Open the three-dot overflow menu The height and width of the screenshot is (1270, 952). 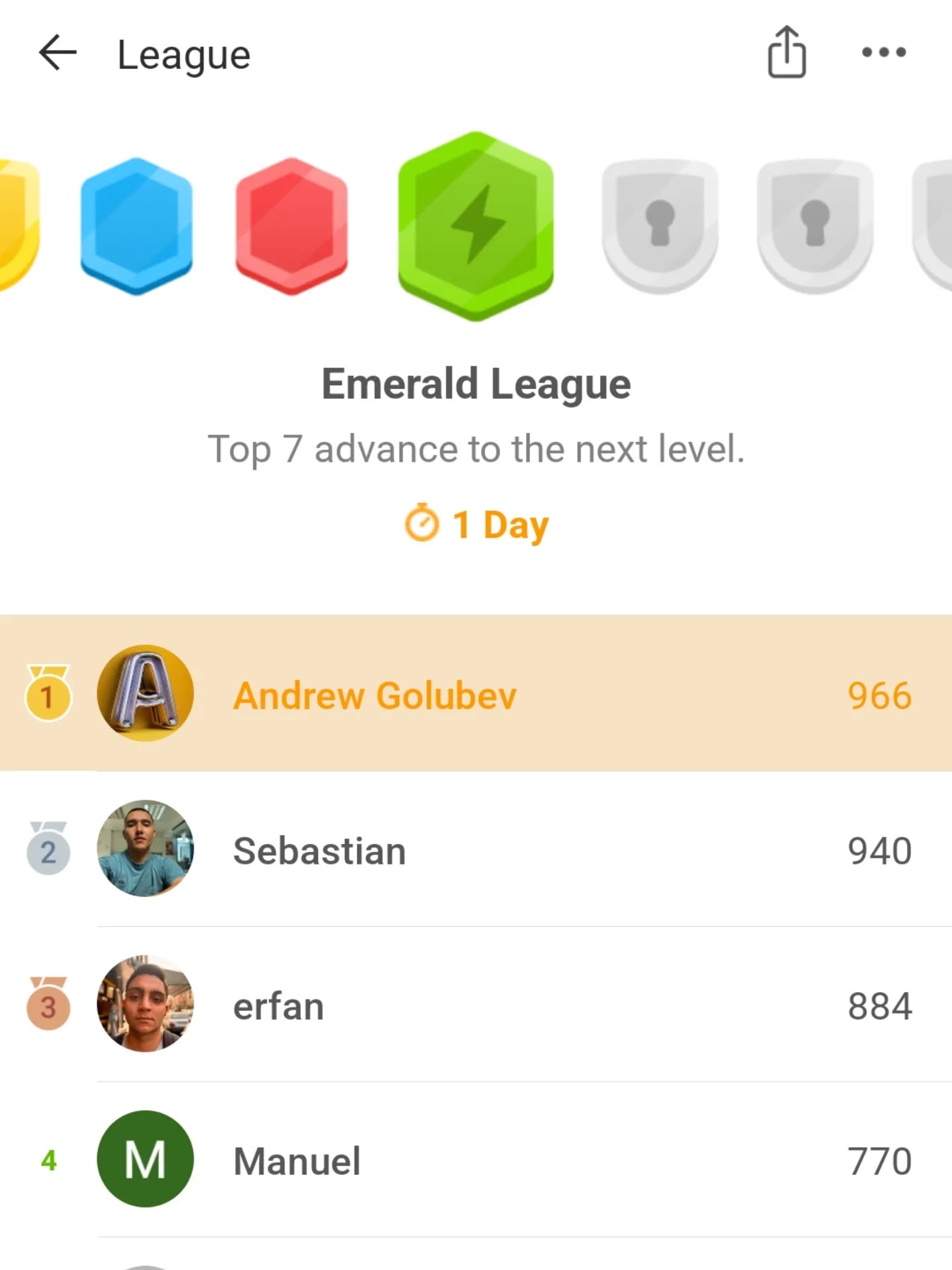click(883, 53)
